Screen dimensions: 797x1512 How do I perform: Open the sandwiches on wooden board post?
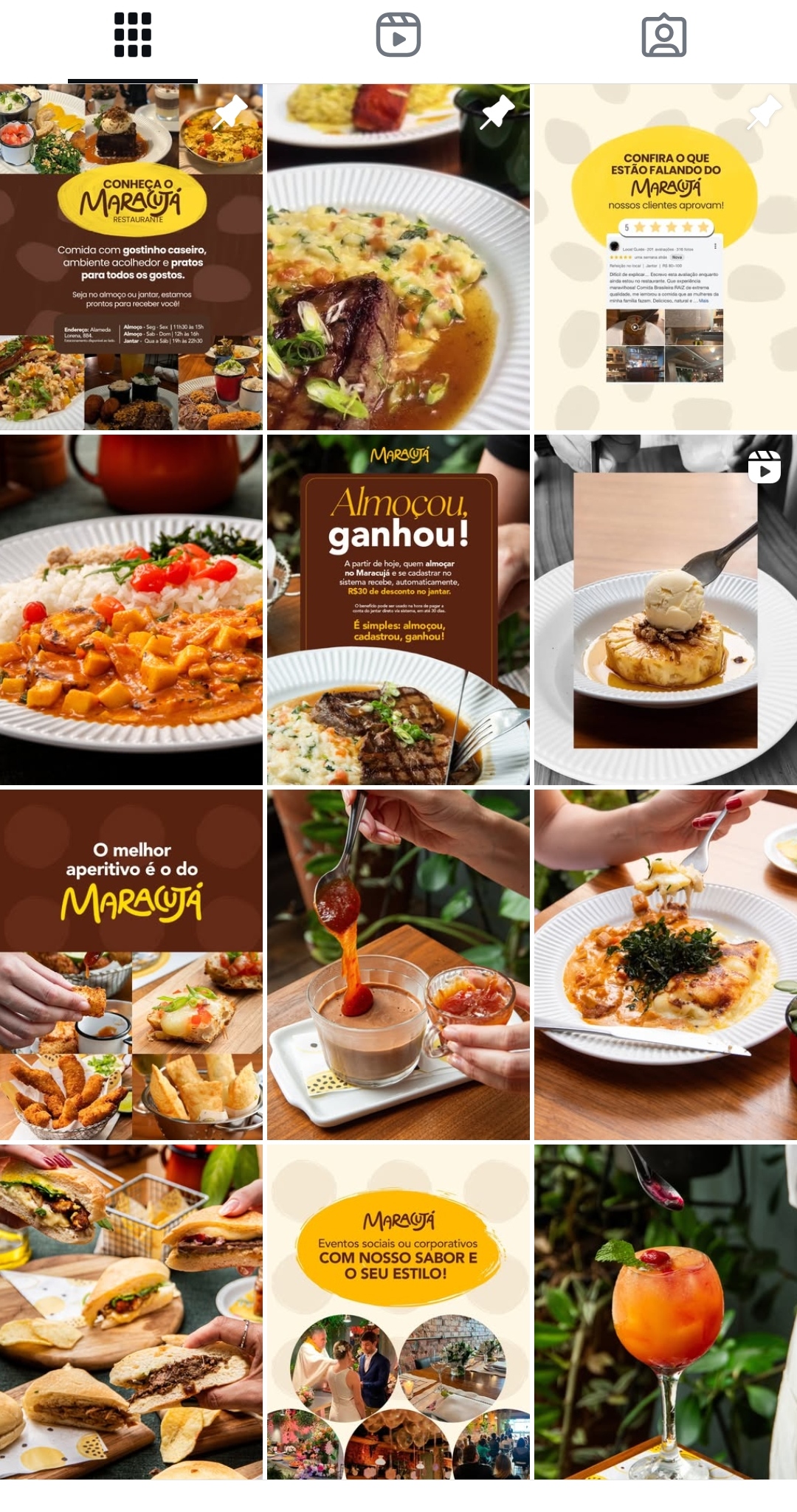coord(131,1312)
